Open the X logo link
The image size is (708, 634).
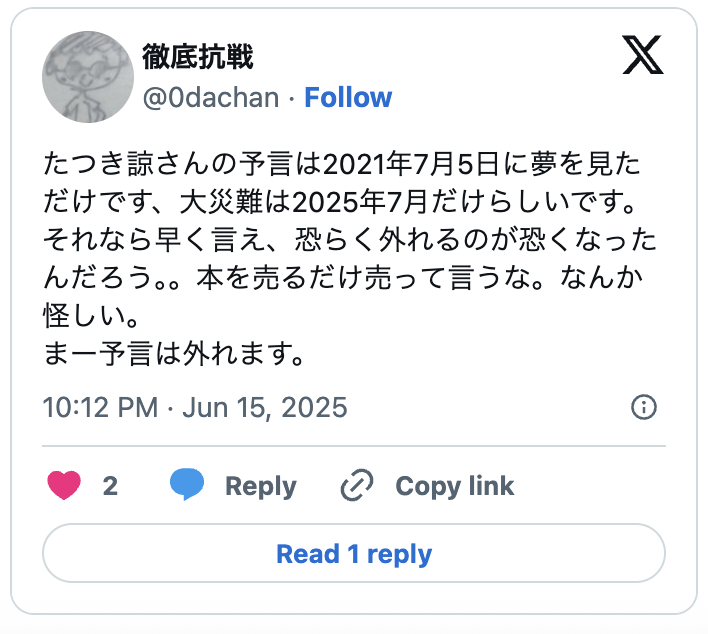tap(642, 55)
